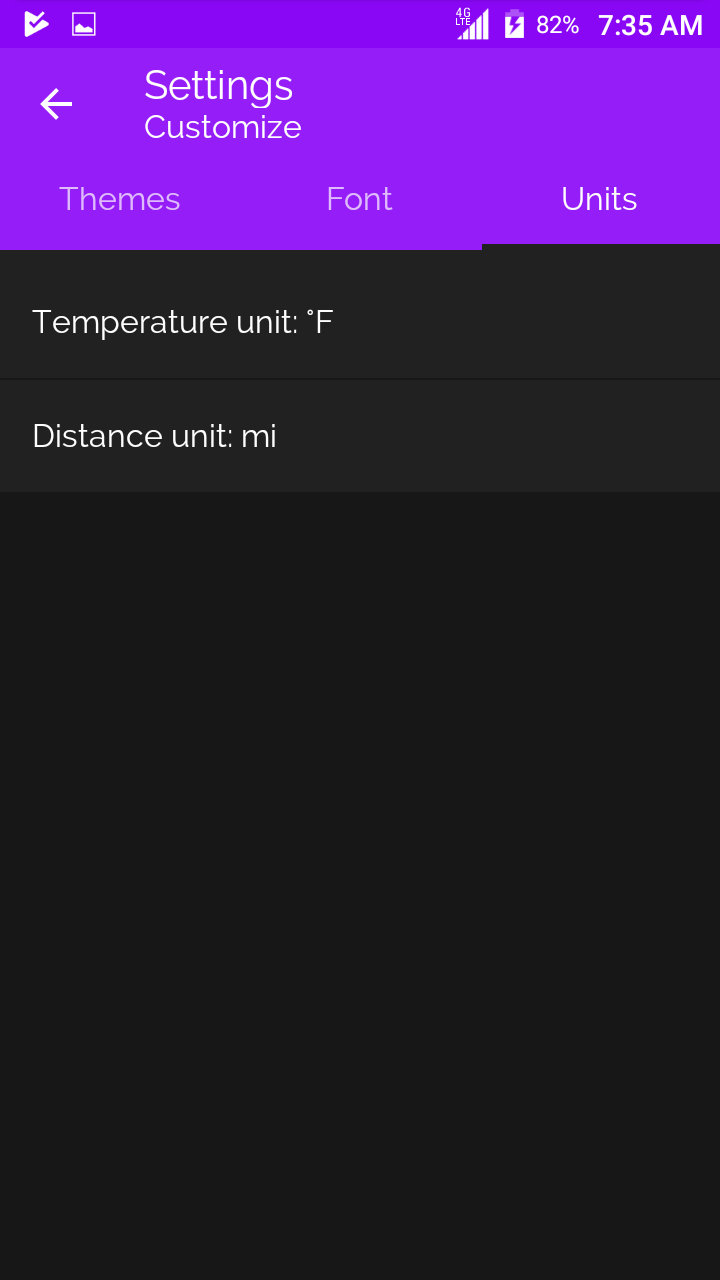Go back from Settings Customize

[x=56, y=104]
